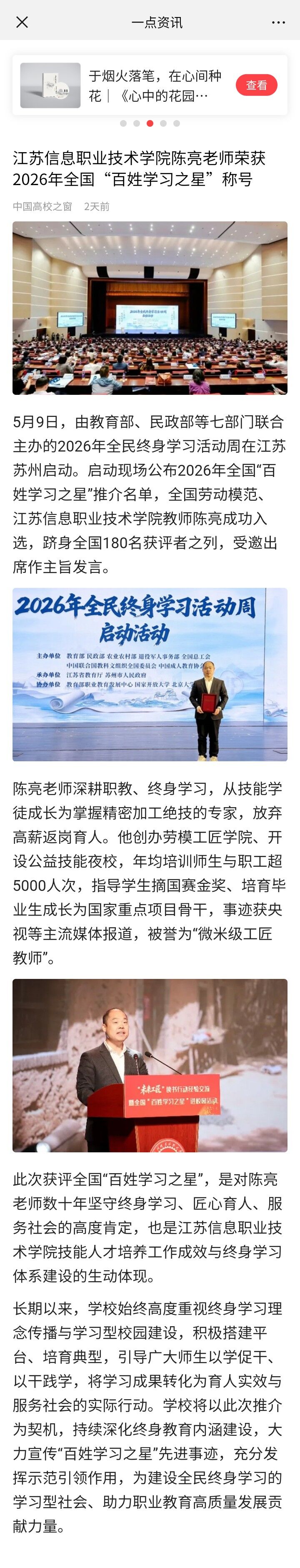The height and width of the screenshot is (1568, 300).
Task: Open the 心中的花园 banner card
Action: [x=150, y=85]
